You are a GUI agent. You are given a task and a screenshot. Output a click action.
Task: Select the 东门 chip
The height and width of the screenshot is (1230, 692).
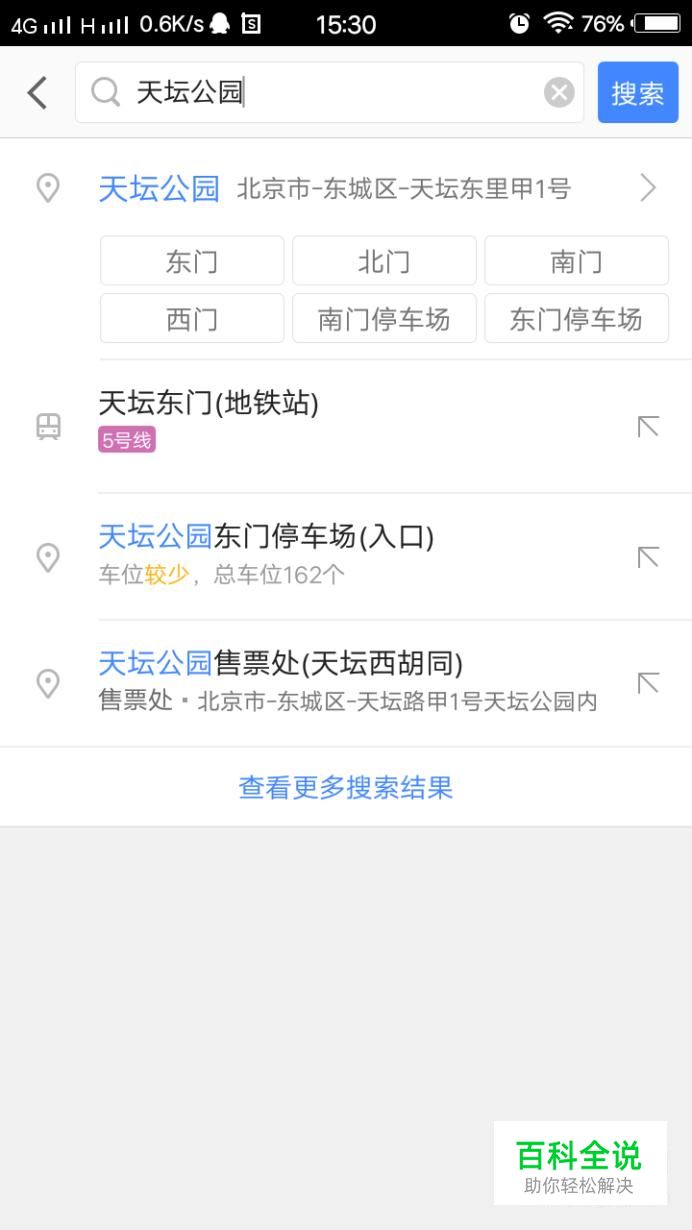[x=192, y=261]
